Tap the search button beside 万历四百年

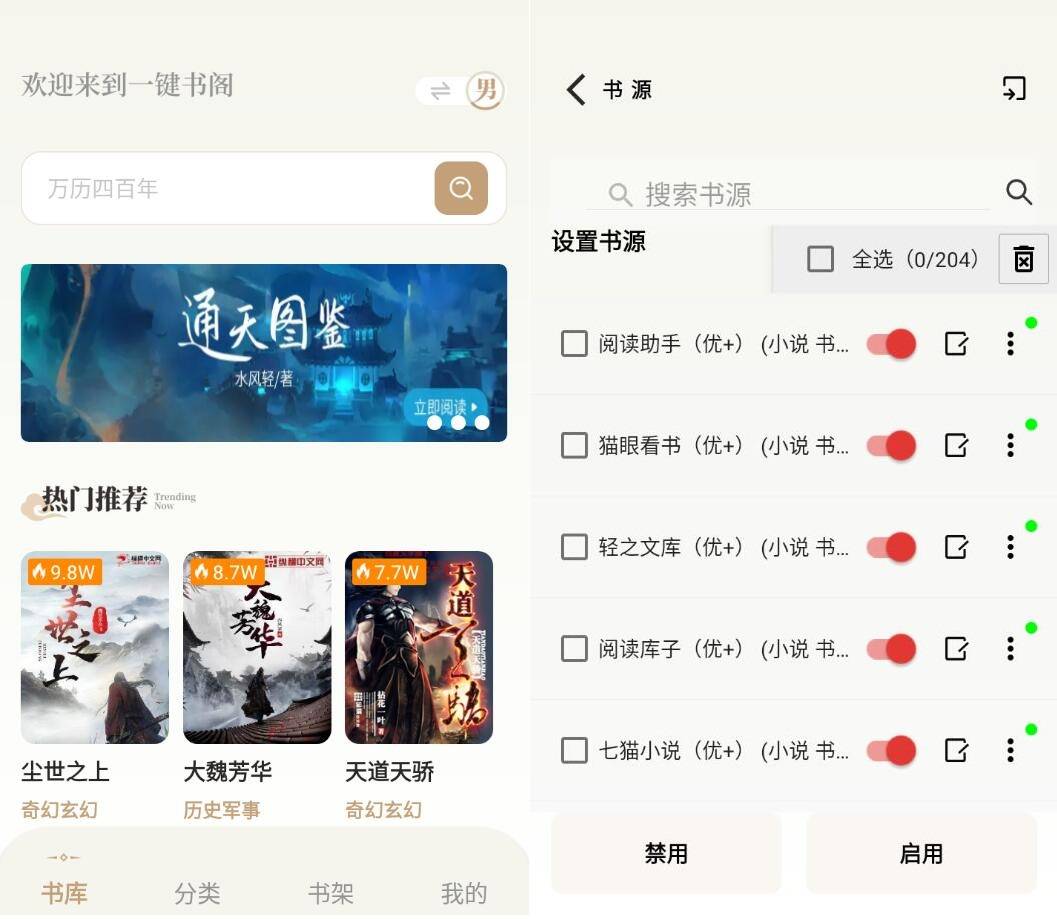pos(461,188)
